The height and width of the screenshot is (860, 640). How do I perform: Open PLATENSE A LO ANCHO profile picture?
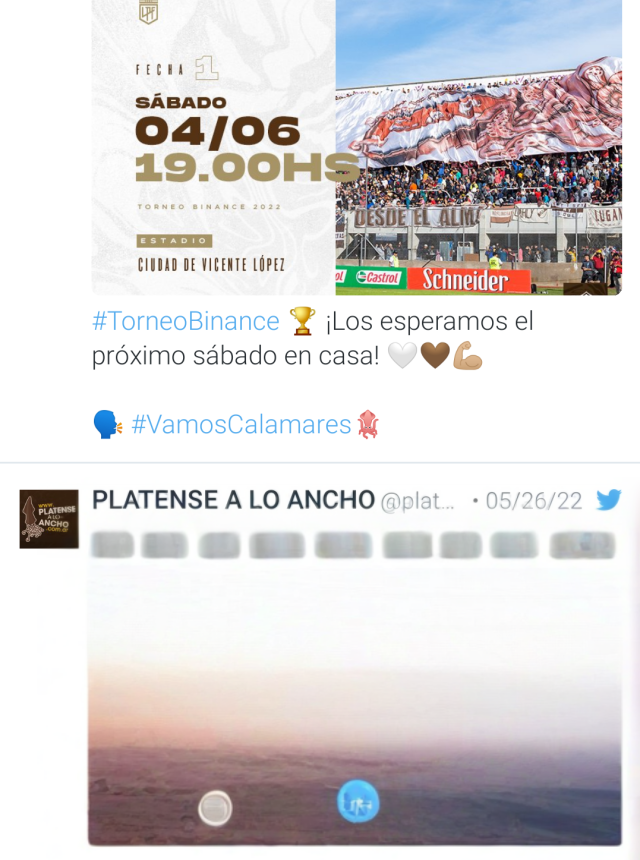pos(49,518)
